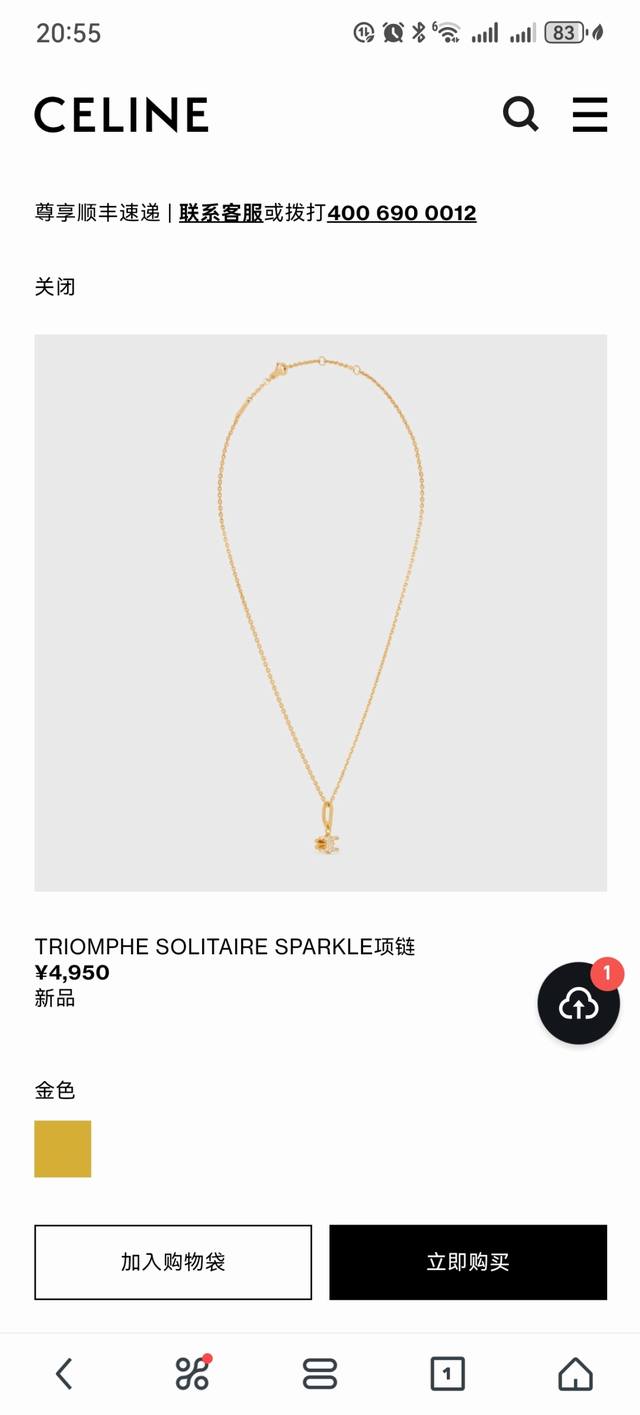Go back in the browser
This screenshot has height=1415, width=640.
pyautogui.click(x=64, y=1374)
